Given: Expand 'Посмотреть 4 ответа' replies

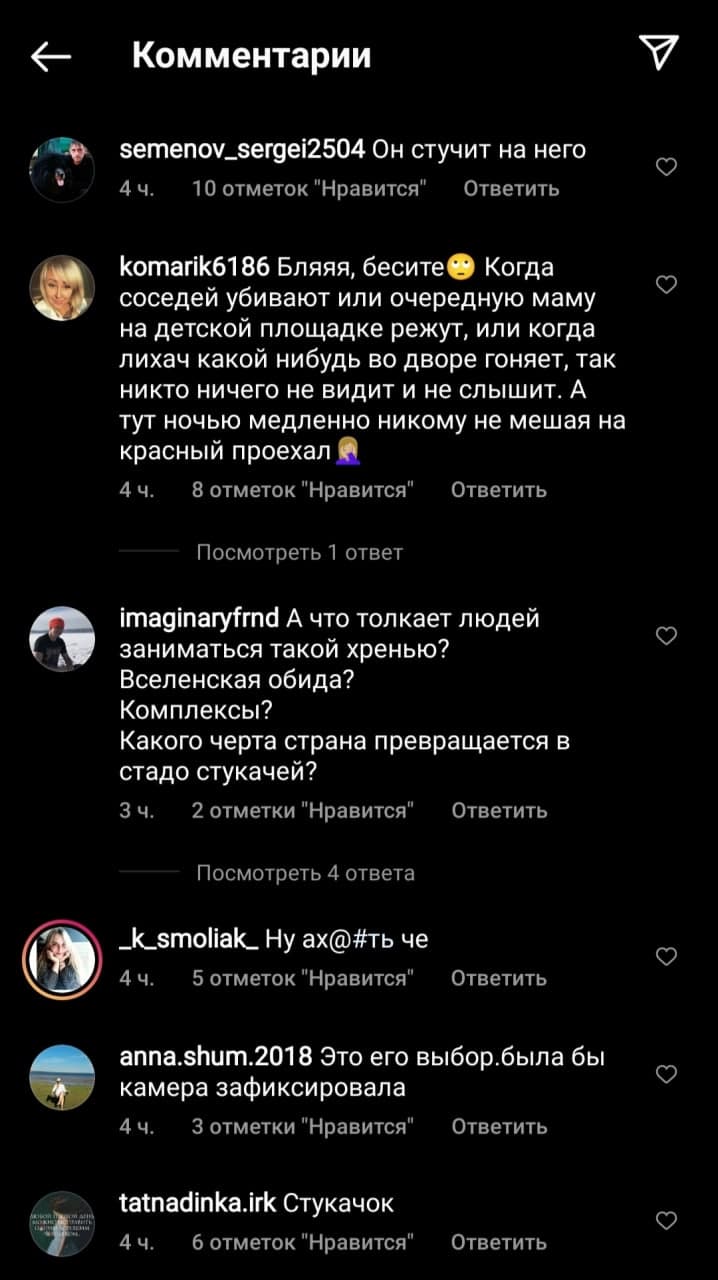Looking at the screenshot, I should click(x=305, y=873).
